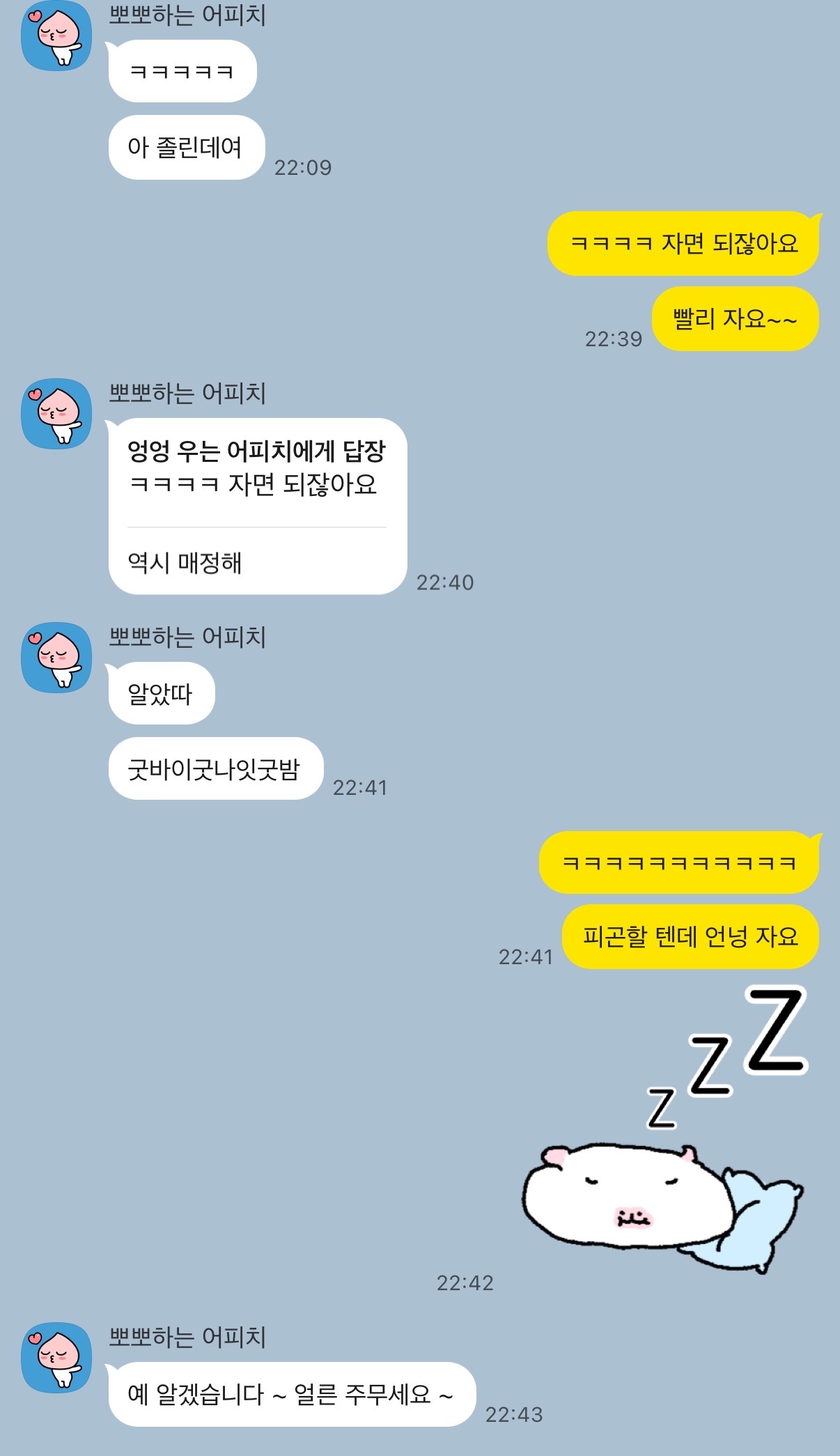Open the quoted reply in the 역시 매정해 bubble
This screenshot has height=1456, width=840.
click(256, 468)
